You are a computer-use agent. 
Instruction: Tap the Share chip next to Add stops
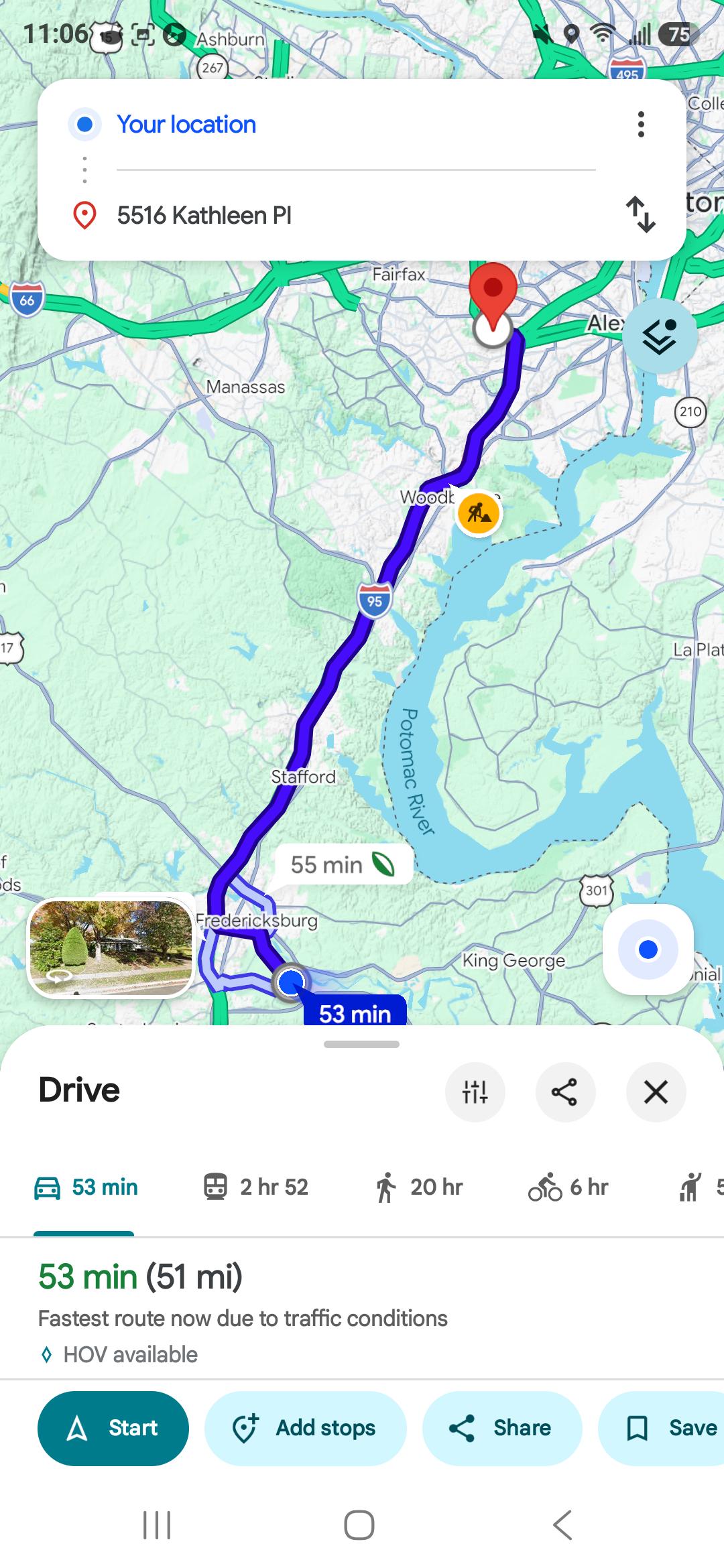(502, 1428)
